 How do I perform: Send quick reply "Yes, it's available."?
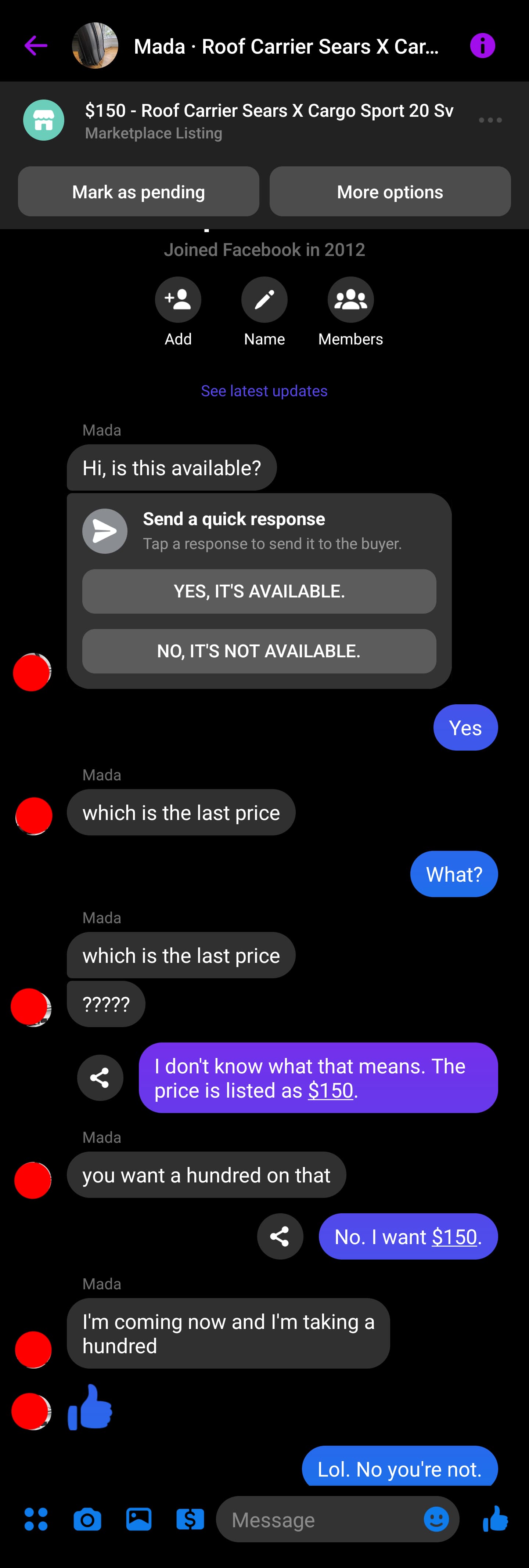coord(259,591)
